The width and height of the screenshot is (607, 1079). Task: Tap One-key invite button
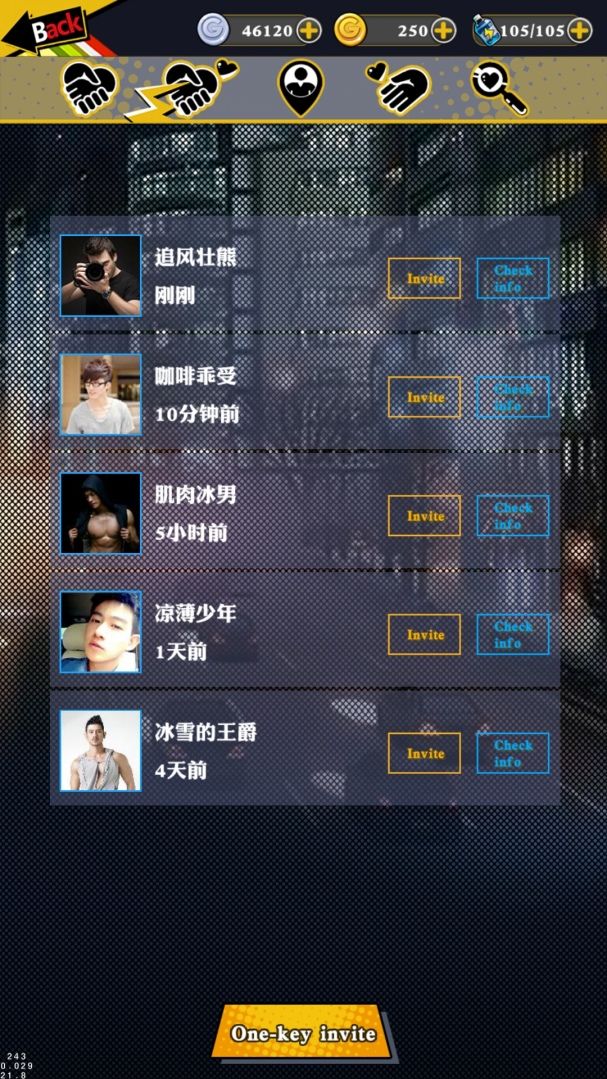click(x=303, y=1033)
